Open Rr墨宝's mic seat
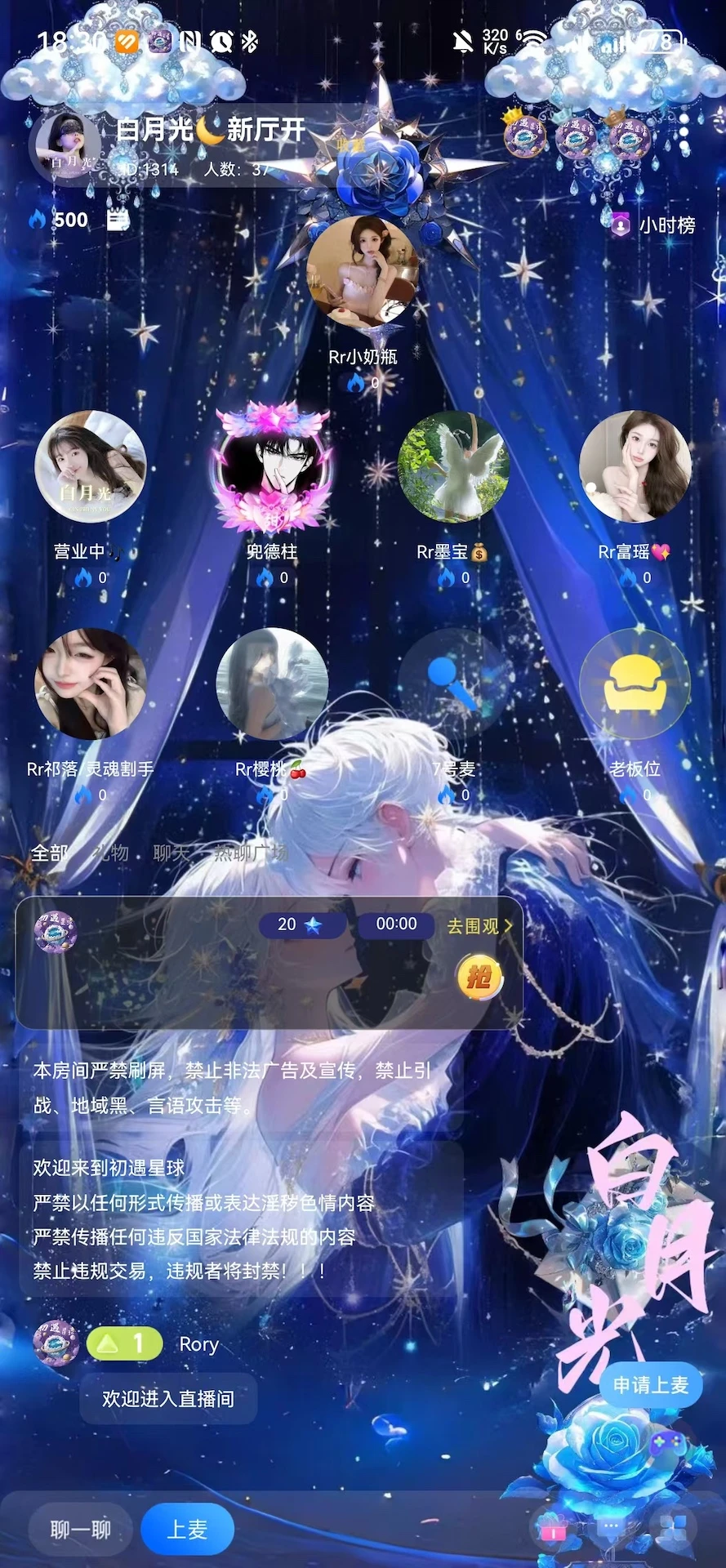 [x=453, y=466]
